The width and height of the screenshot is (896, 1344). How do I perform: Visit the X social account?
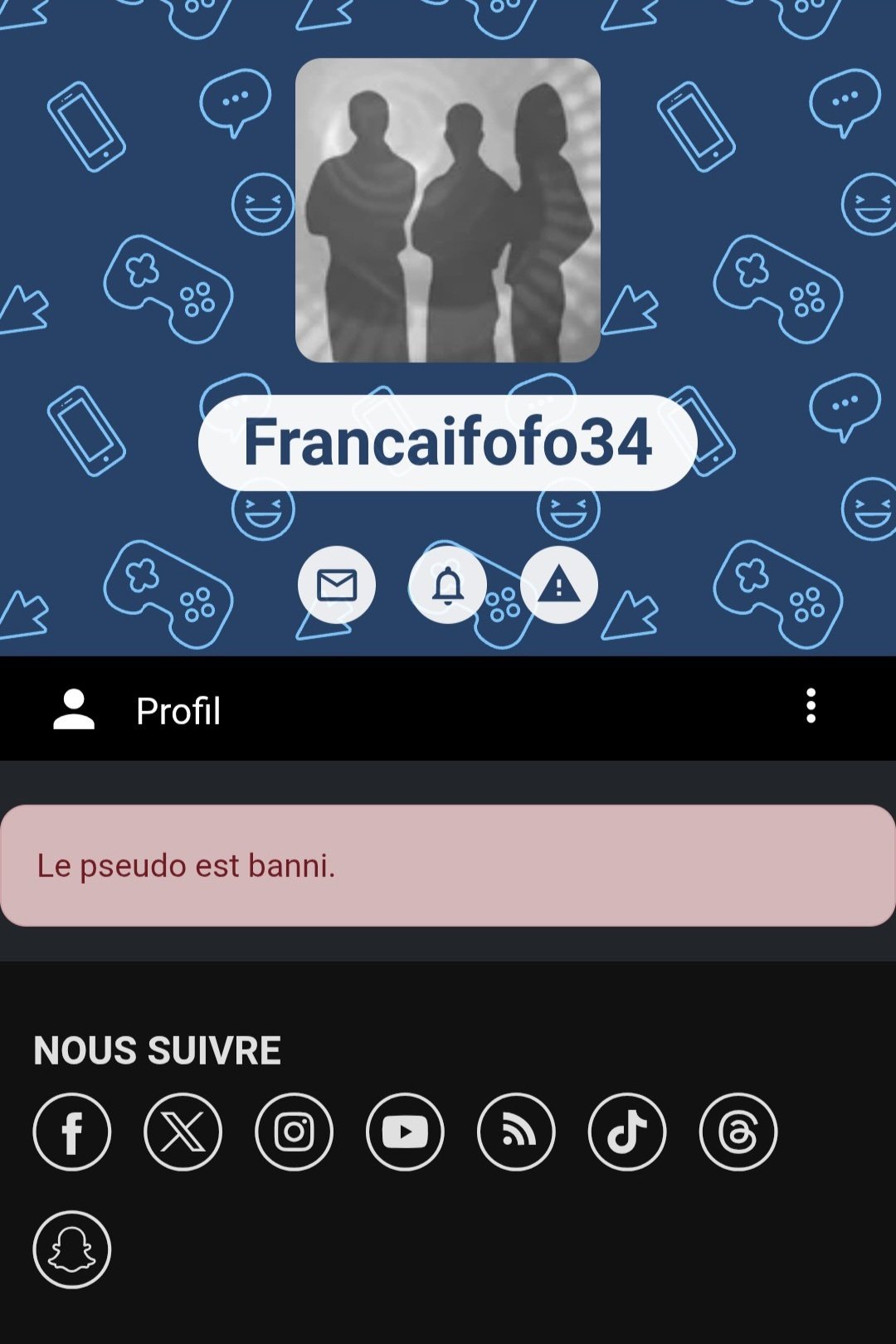183,1132
